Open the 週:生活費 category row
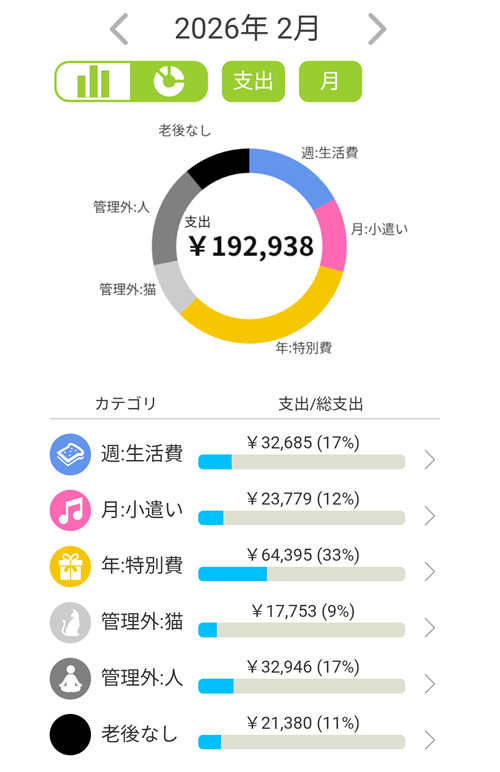 pyautogui.click(x=244, y=453)
